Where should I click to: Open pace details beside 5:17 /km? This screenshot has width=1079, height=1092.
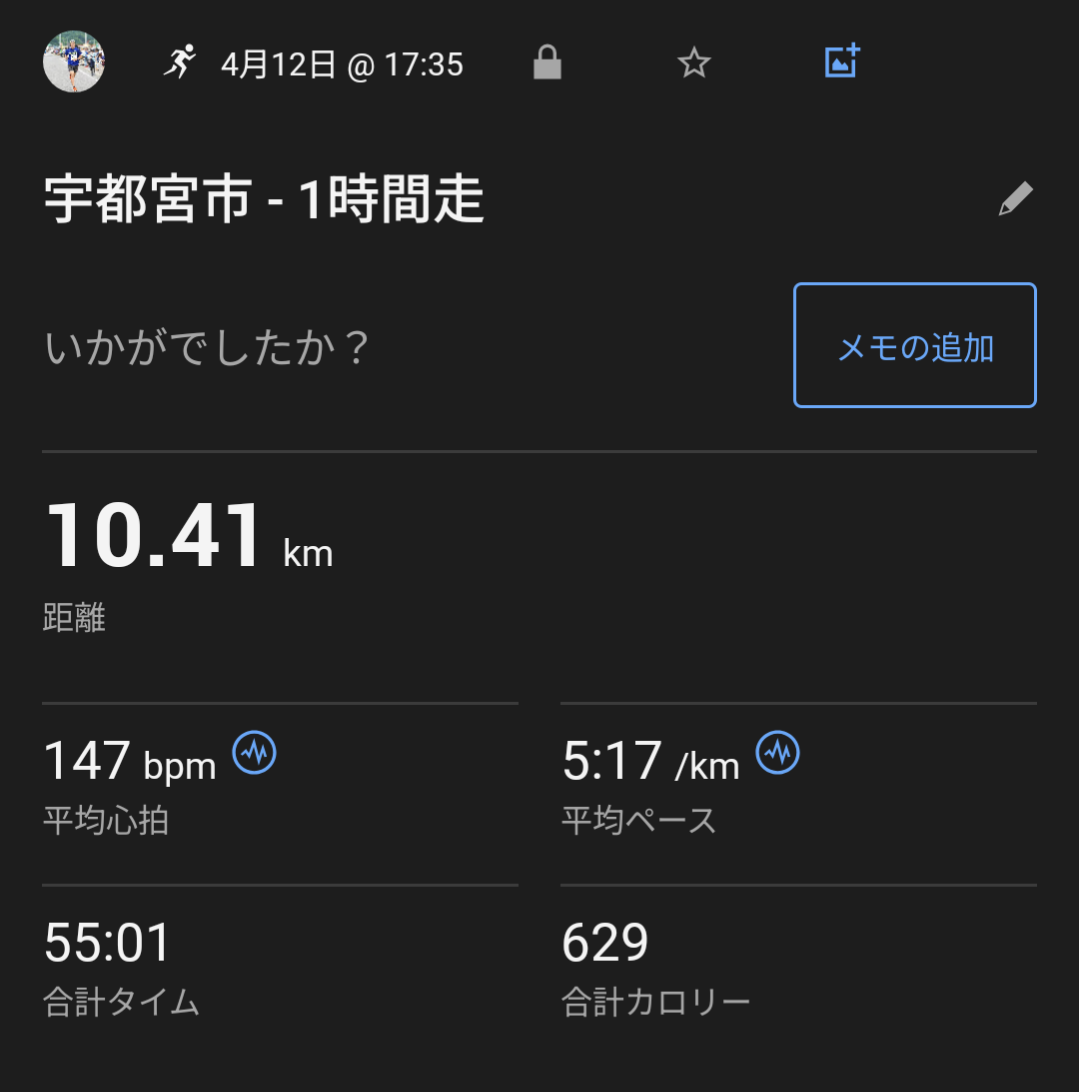click(777, 752)
